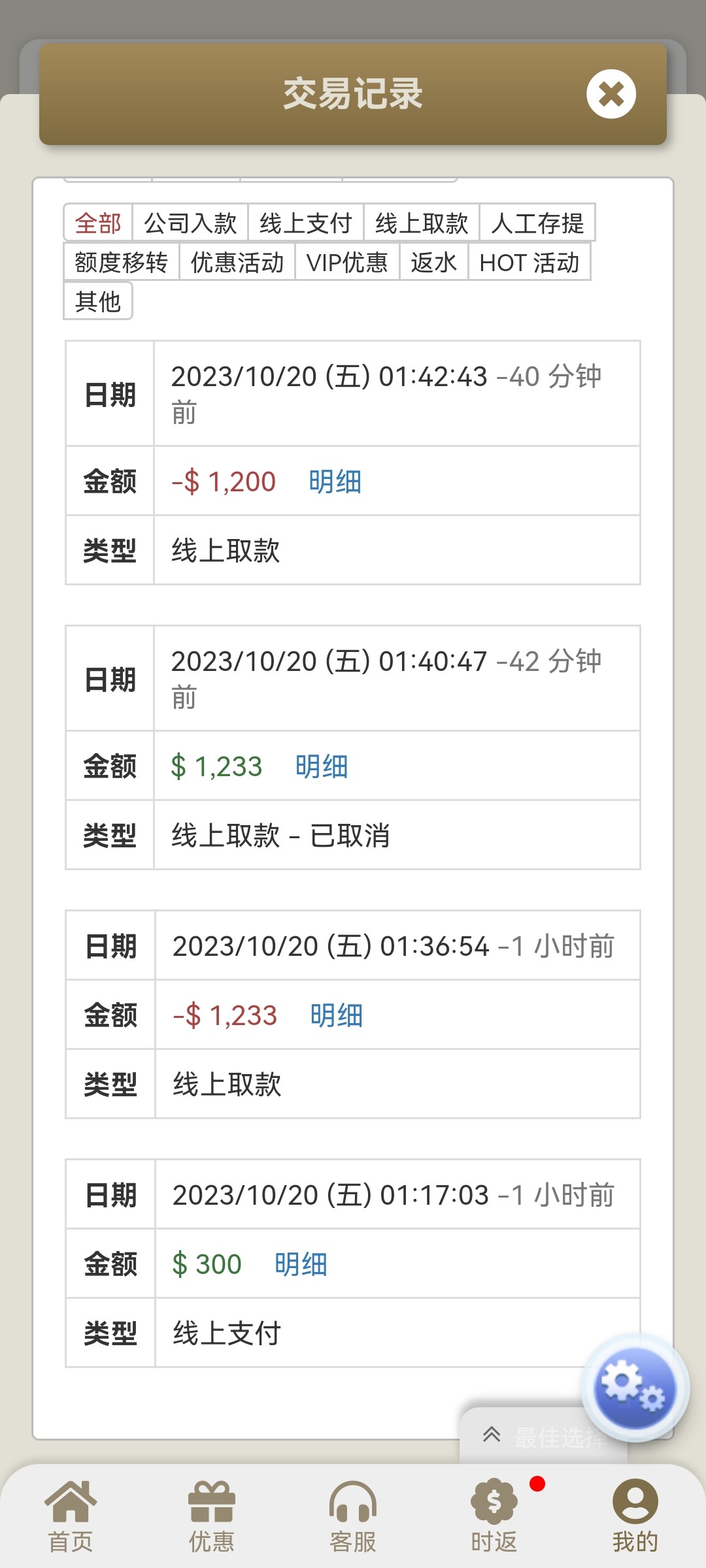
Task: Select the 返水 filter option
Action: coord(433,263)
